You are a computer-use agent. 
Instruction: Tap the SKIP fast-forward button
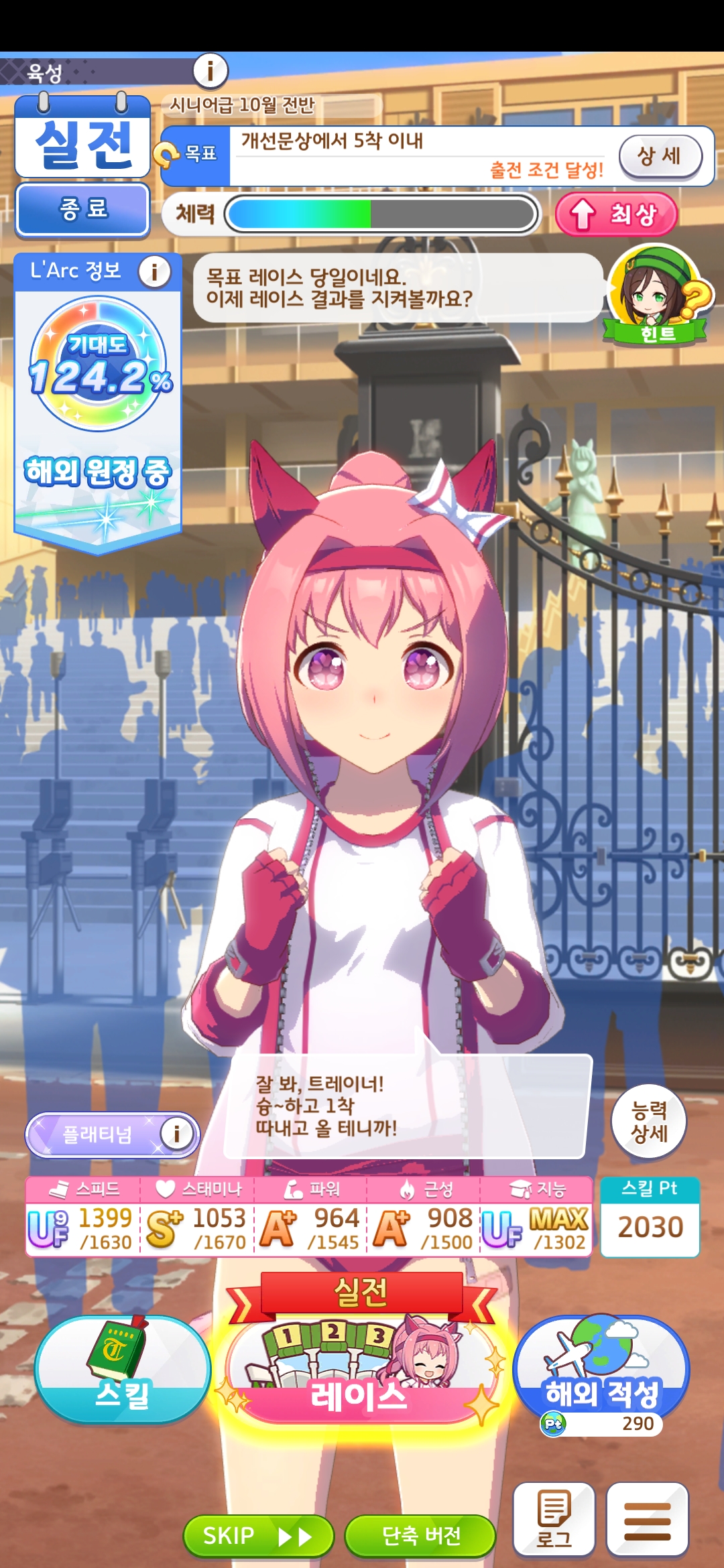pos(257,1535)
